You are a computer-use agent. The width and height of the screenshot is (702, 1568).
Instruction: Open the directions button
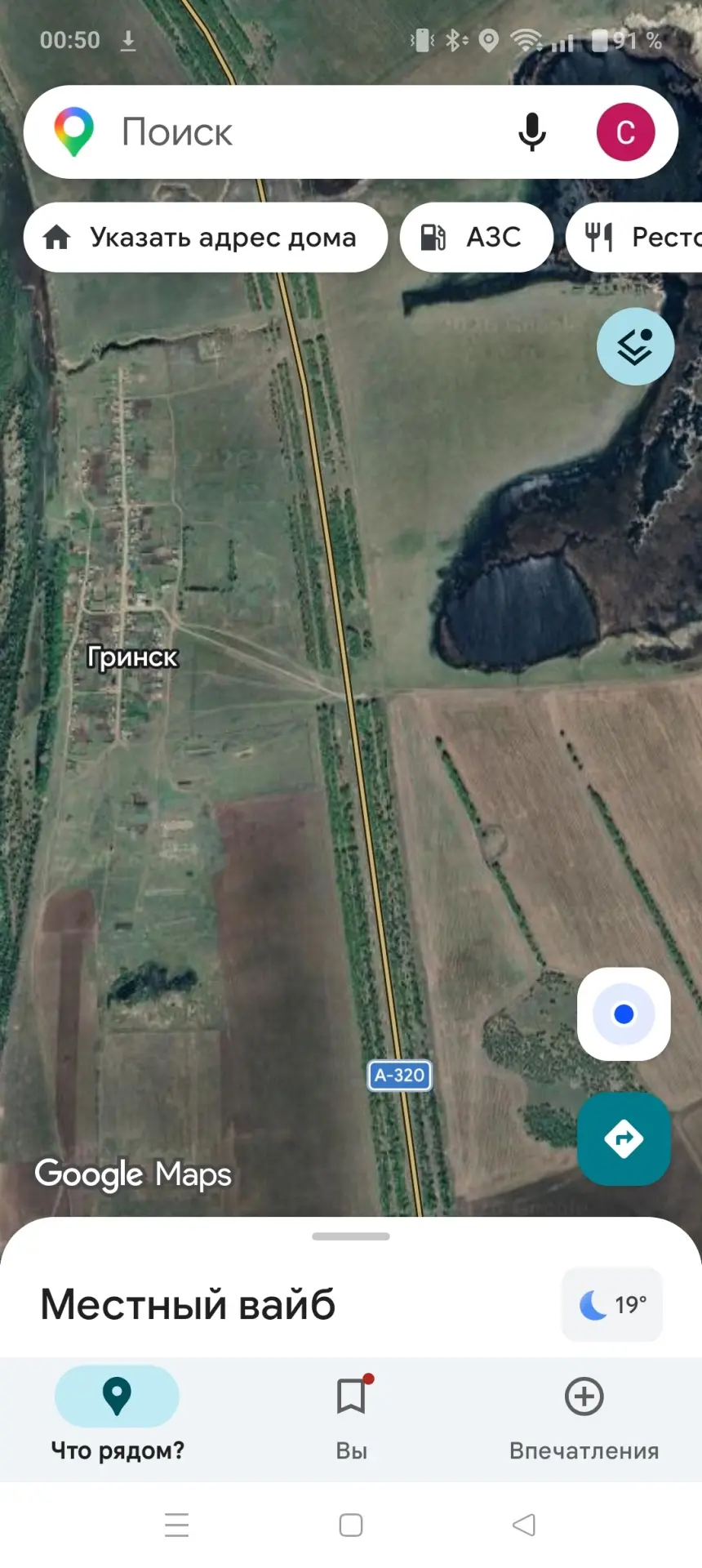624,1138
